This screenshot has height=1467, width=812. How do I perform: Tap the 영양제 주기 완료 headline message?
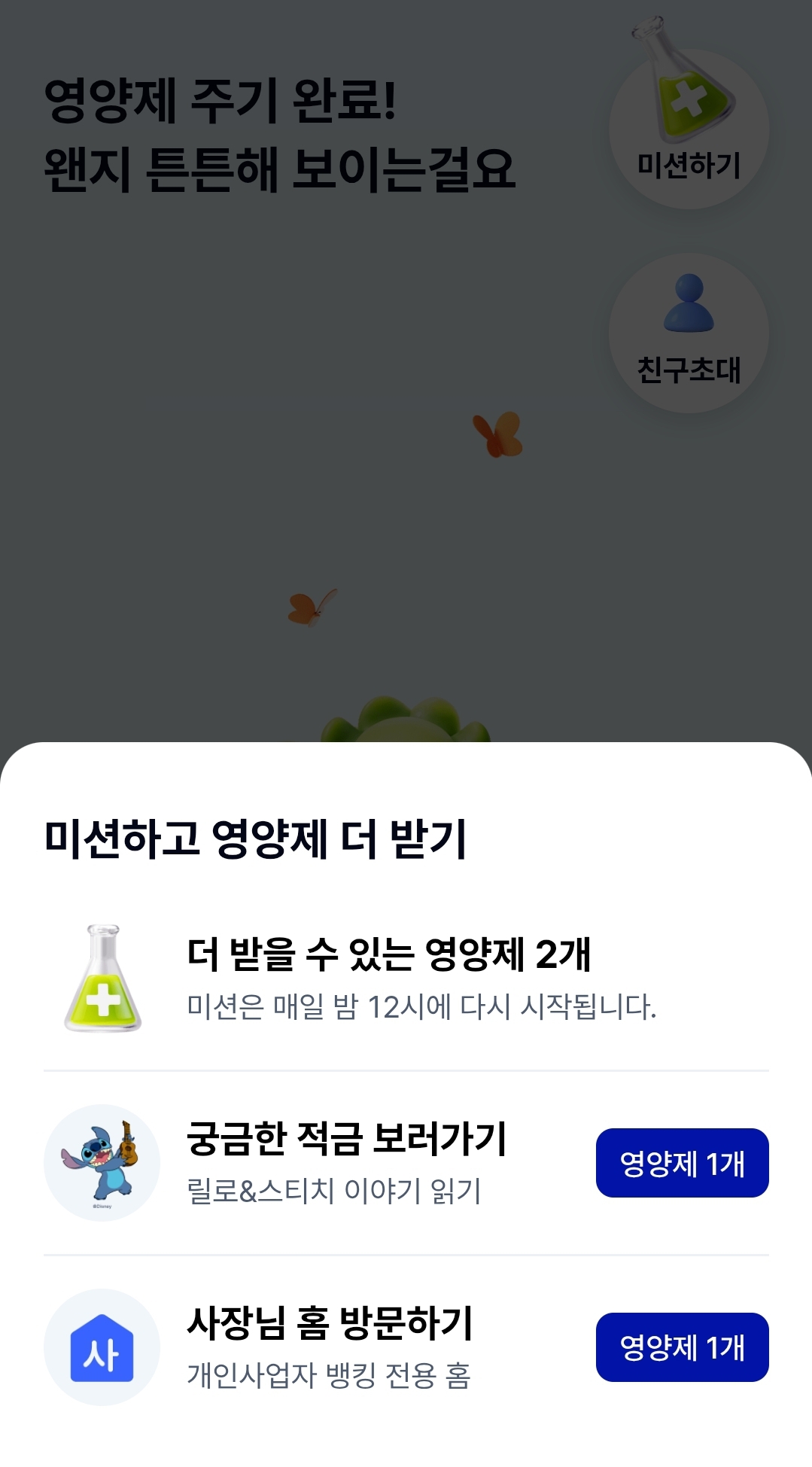point(278,135)
